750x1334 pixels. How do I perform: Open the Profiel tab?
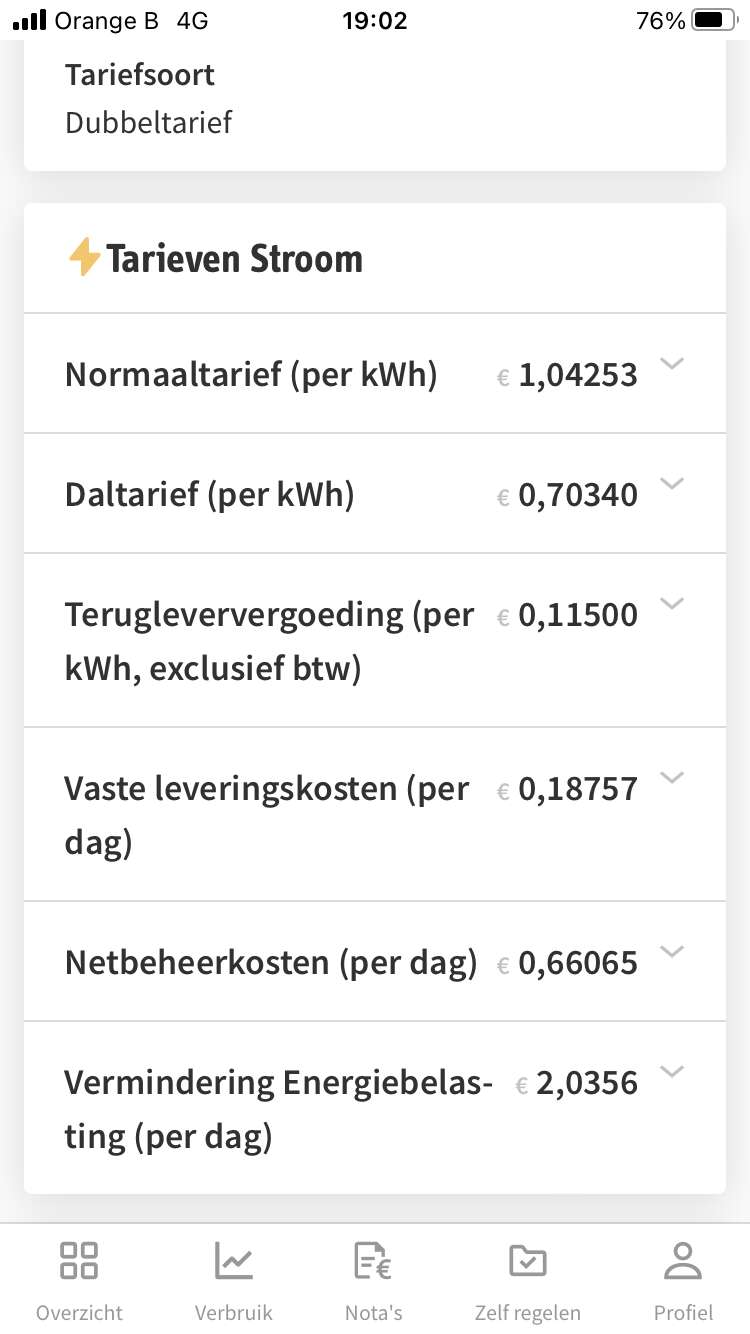683,1281
